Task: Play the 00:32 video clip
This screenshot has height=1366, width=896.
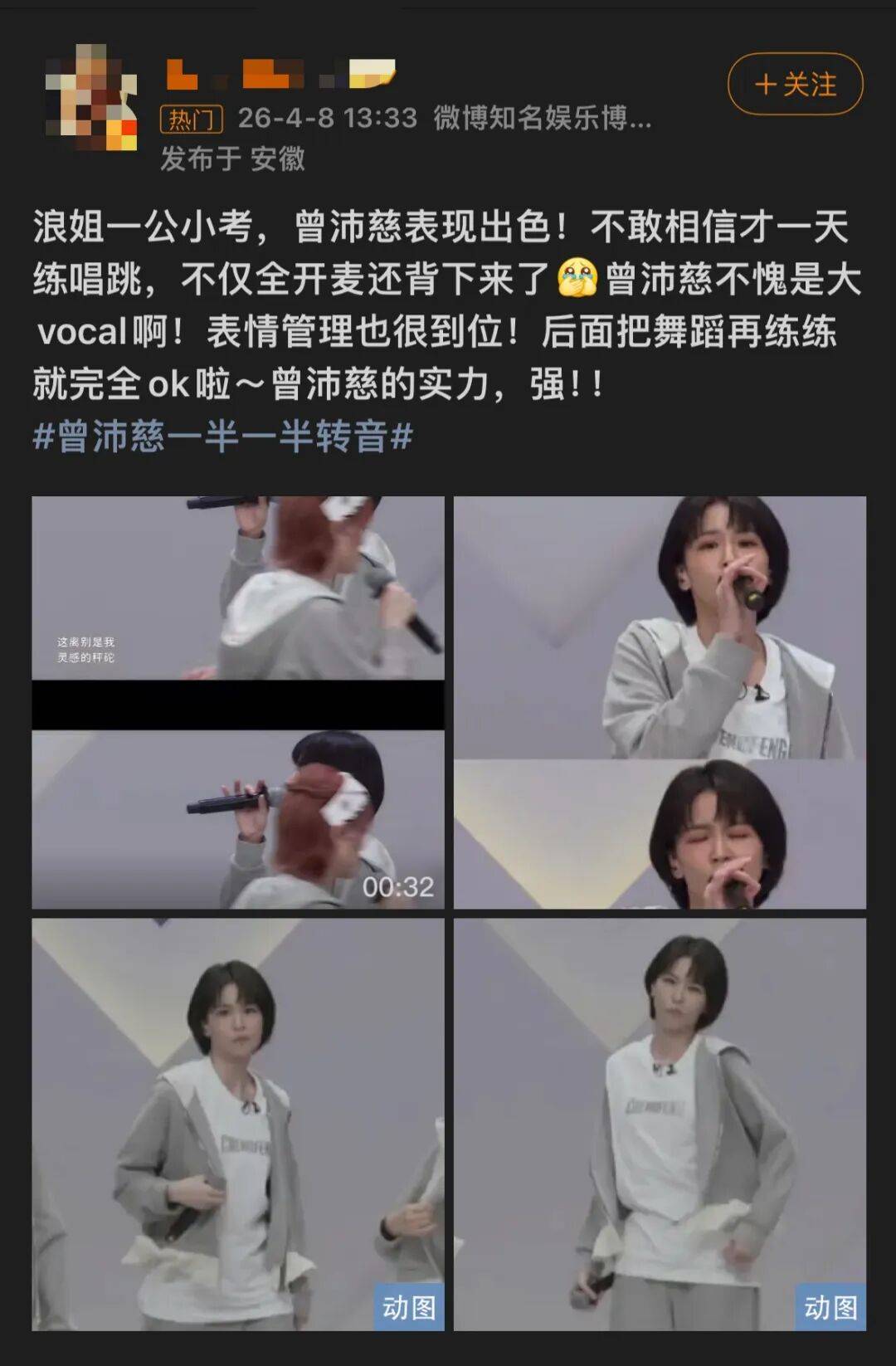Action: point(238,702)
